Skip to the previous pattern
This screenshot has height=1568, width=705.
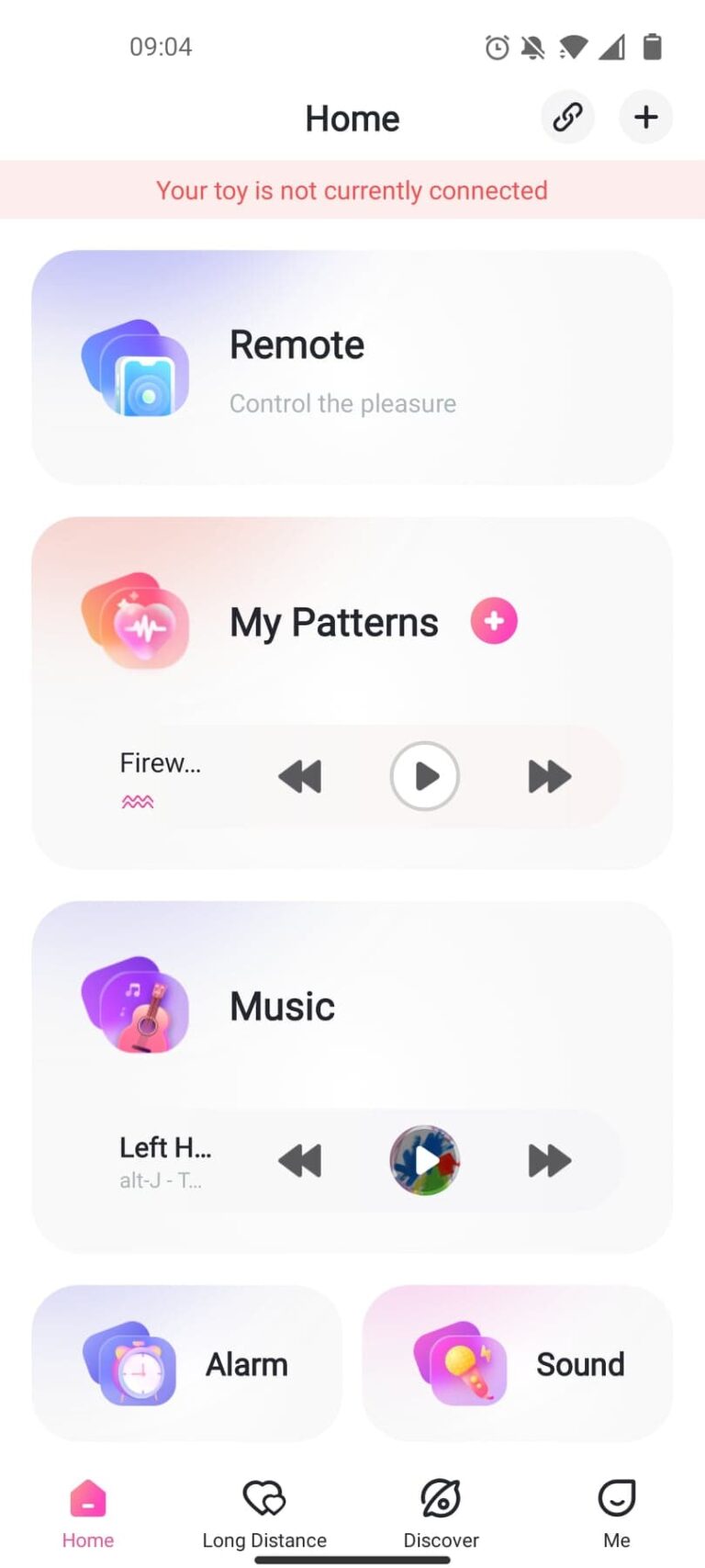[x=300, y=776]
